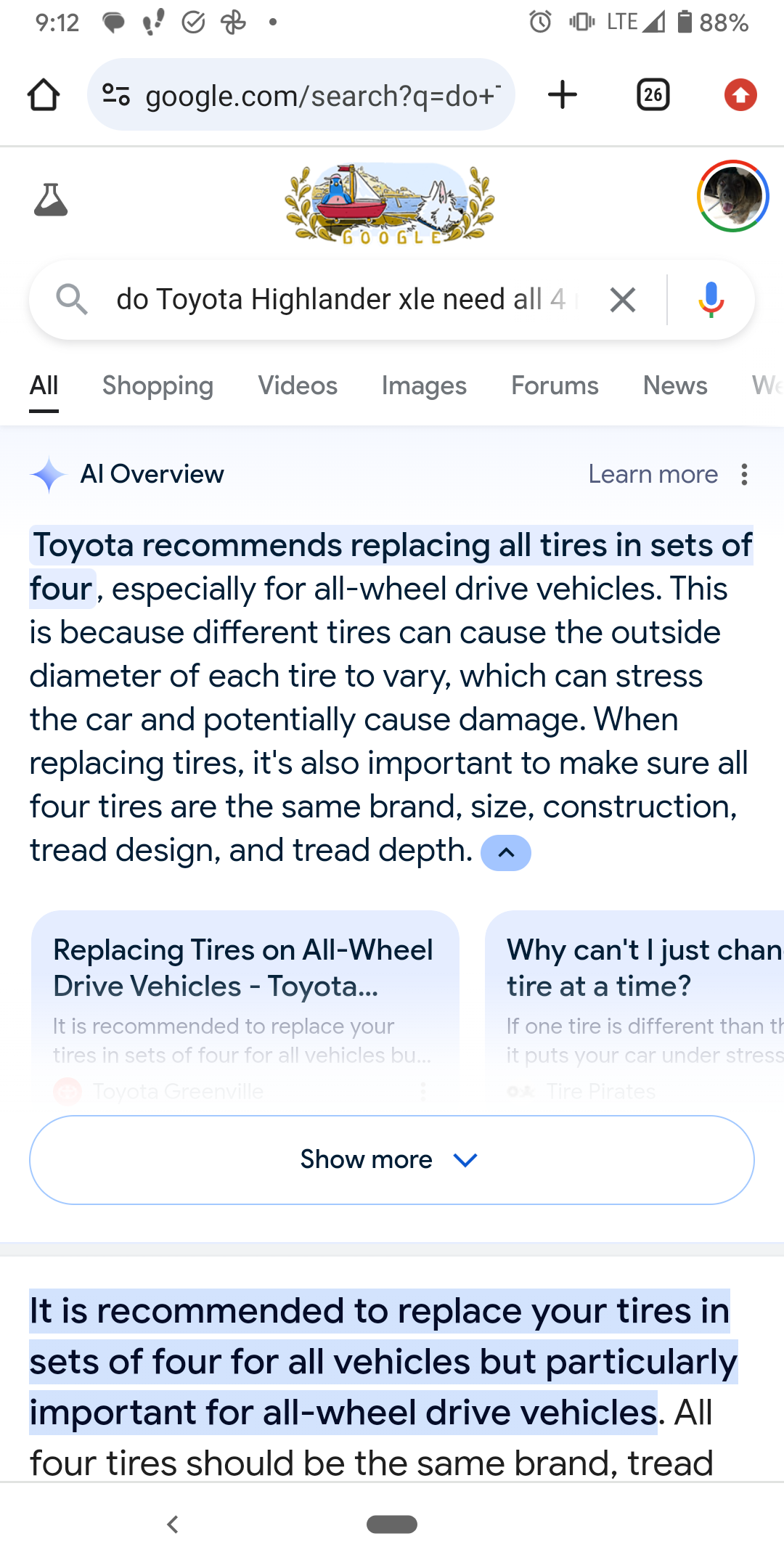This screenshot has width=784, height=1568.
Task: Go to the browser home page
Action: click(44, 94)
